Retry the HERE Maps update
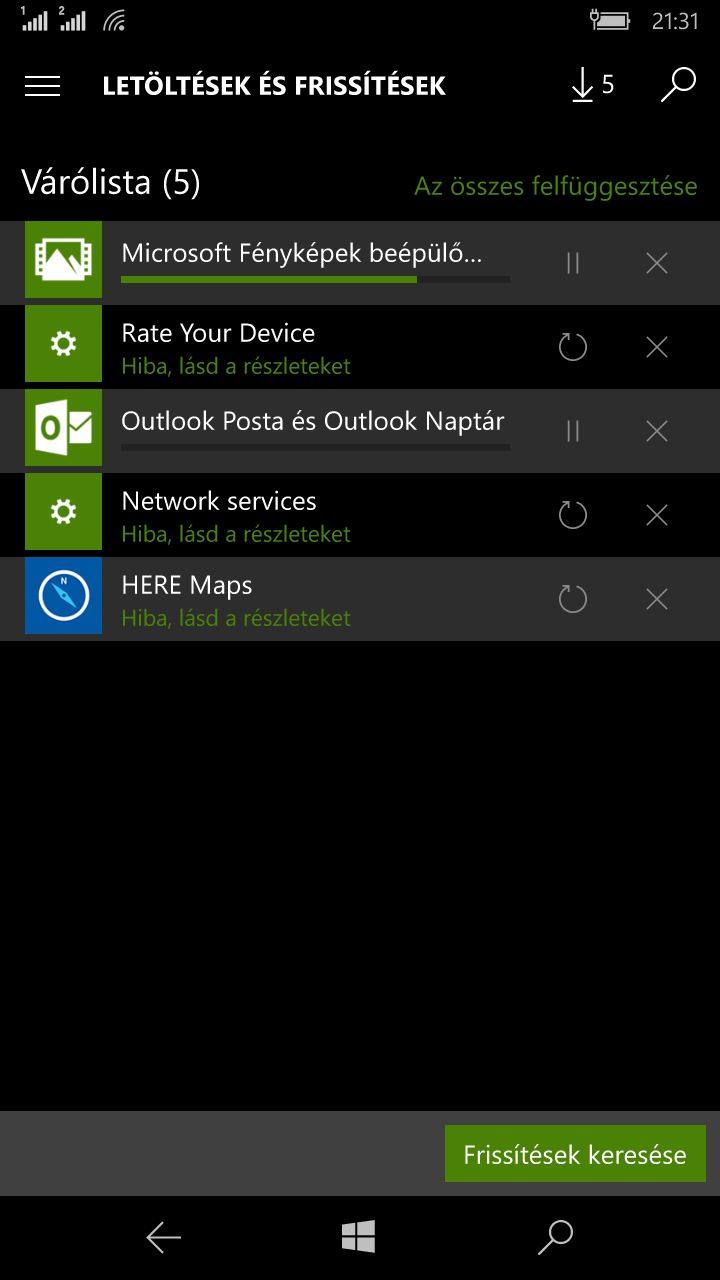This screenshot has width=720, height=1280. (x=572, y=599)
